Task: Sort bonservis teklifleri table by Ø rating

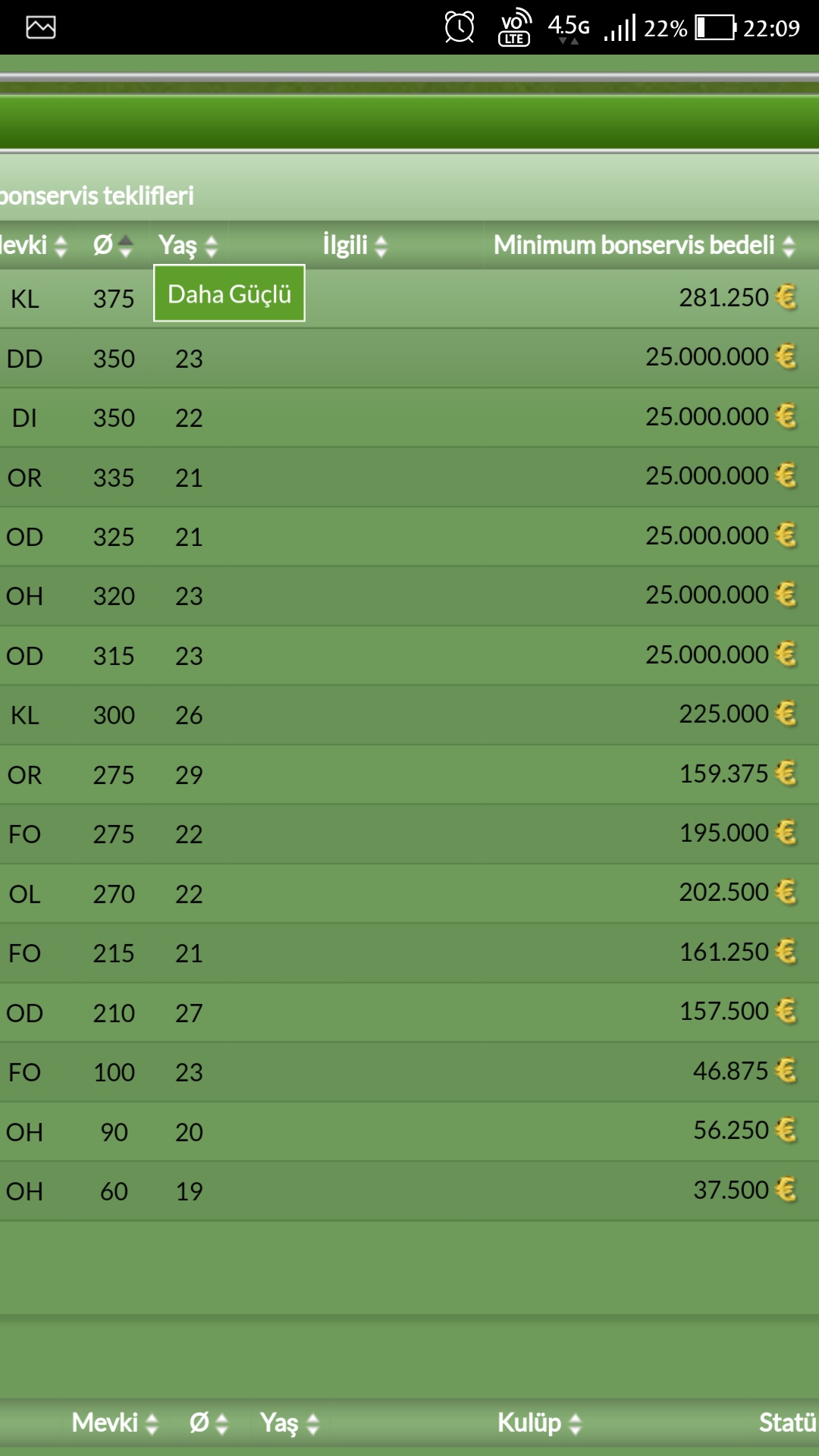Action: pos(112,246)
